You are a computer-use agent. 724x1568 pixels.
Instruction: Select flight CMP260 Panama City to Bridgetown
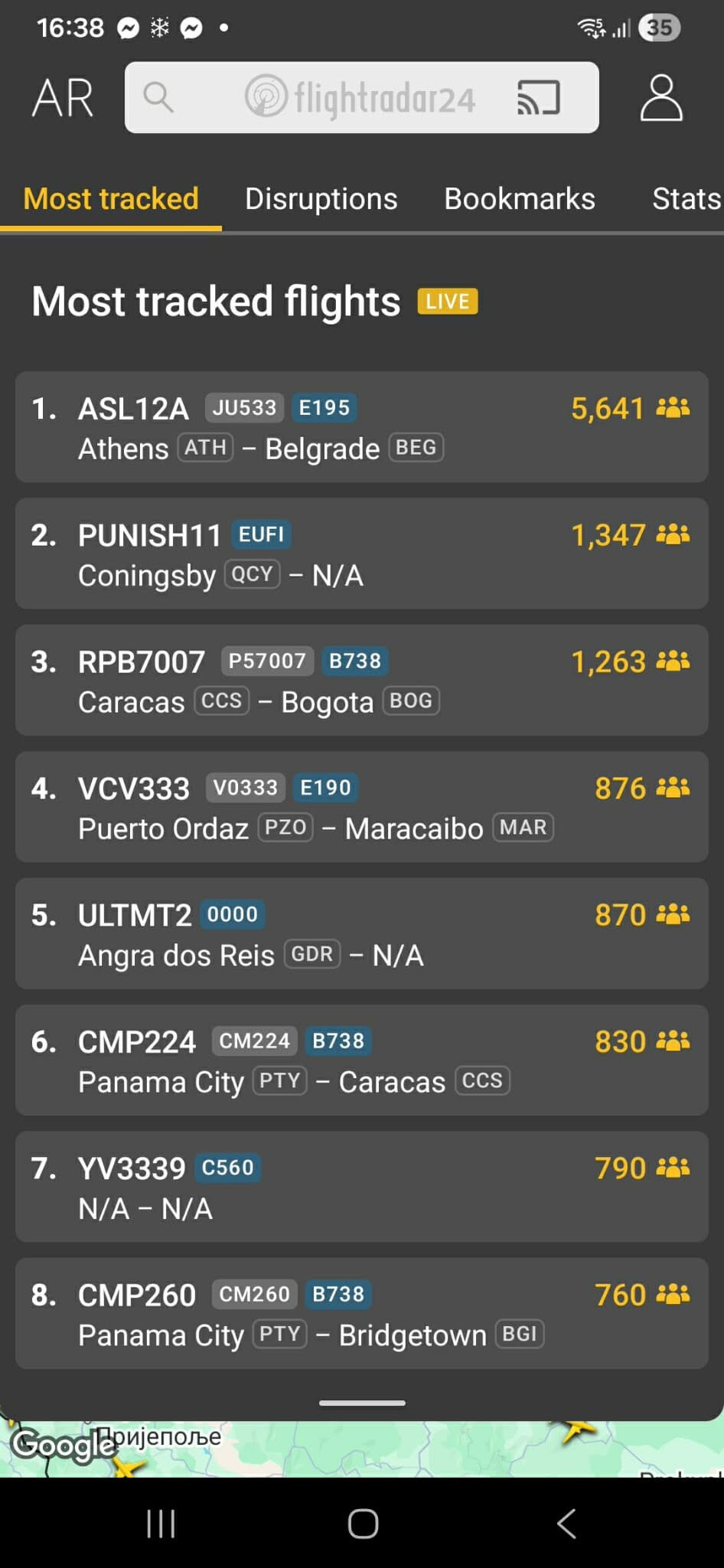click(361, 1314)
